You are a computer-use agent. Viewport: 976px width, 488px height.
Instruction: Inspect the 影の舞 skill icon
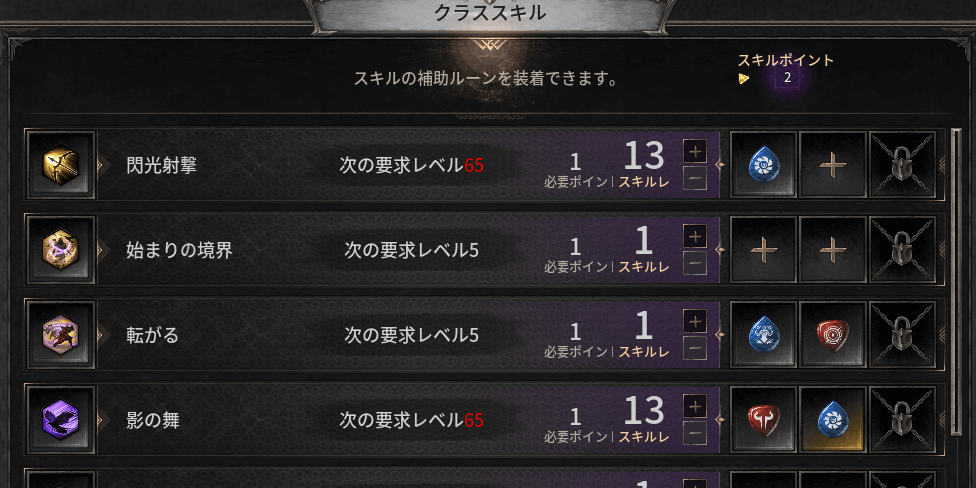click(x=61, y=420)
